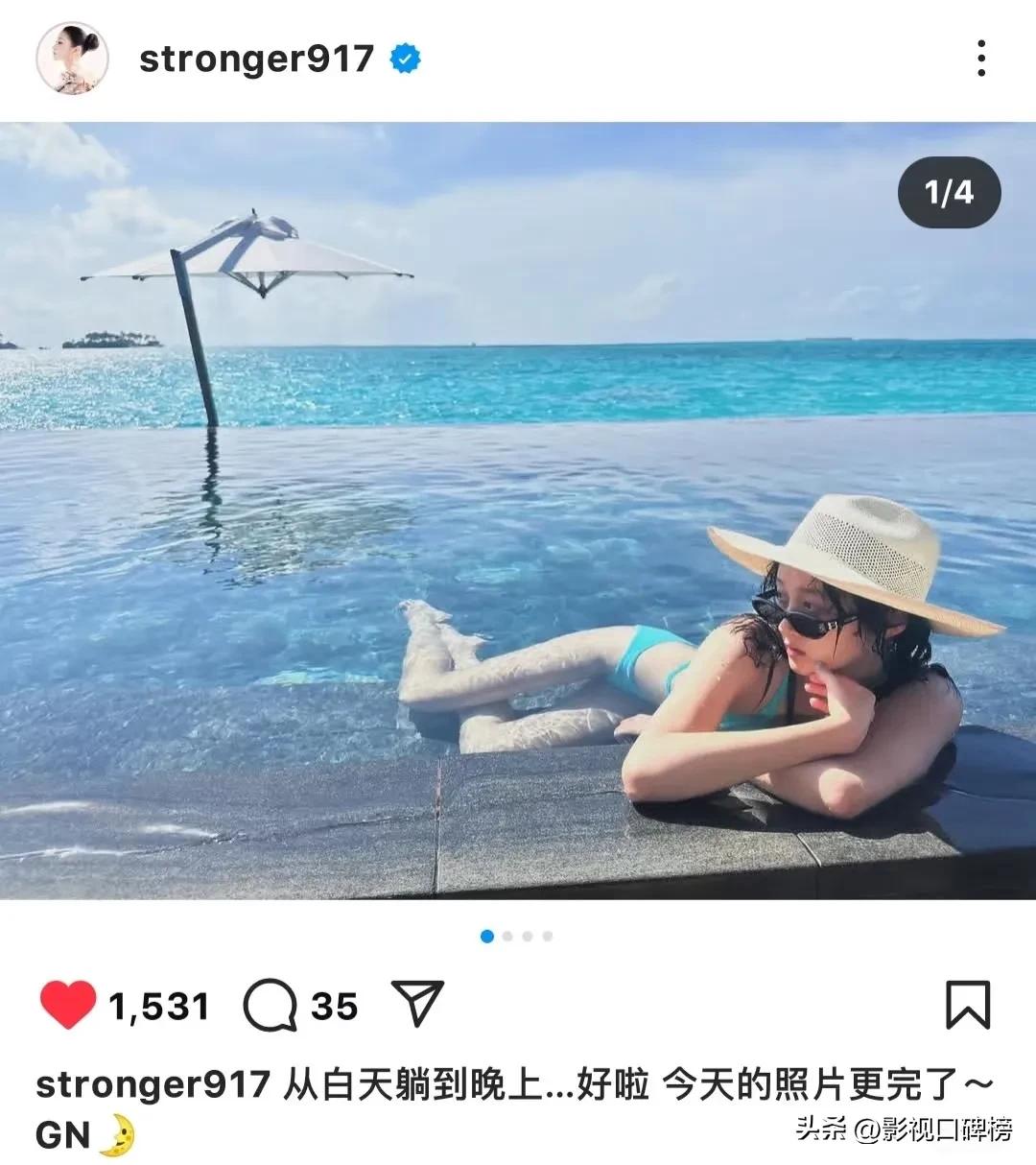
Task: Open the pool photo of the post
Action: pos(518,511)
